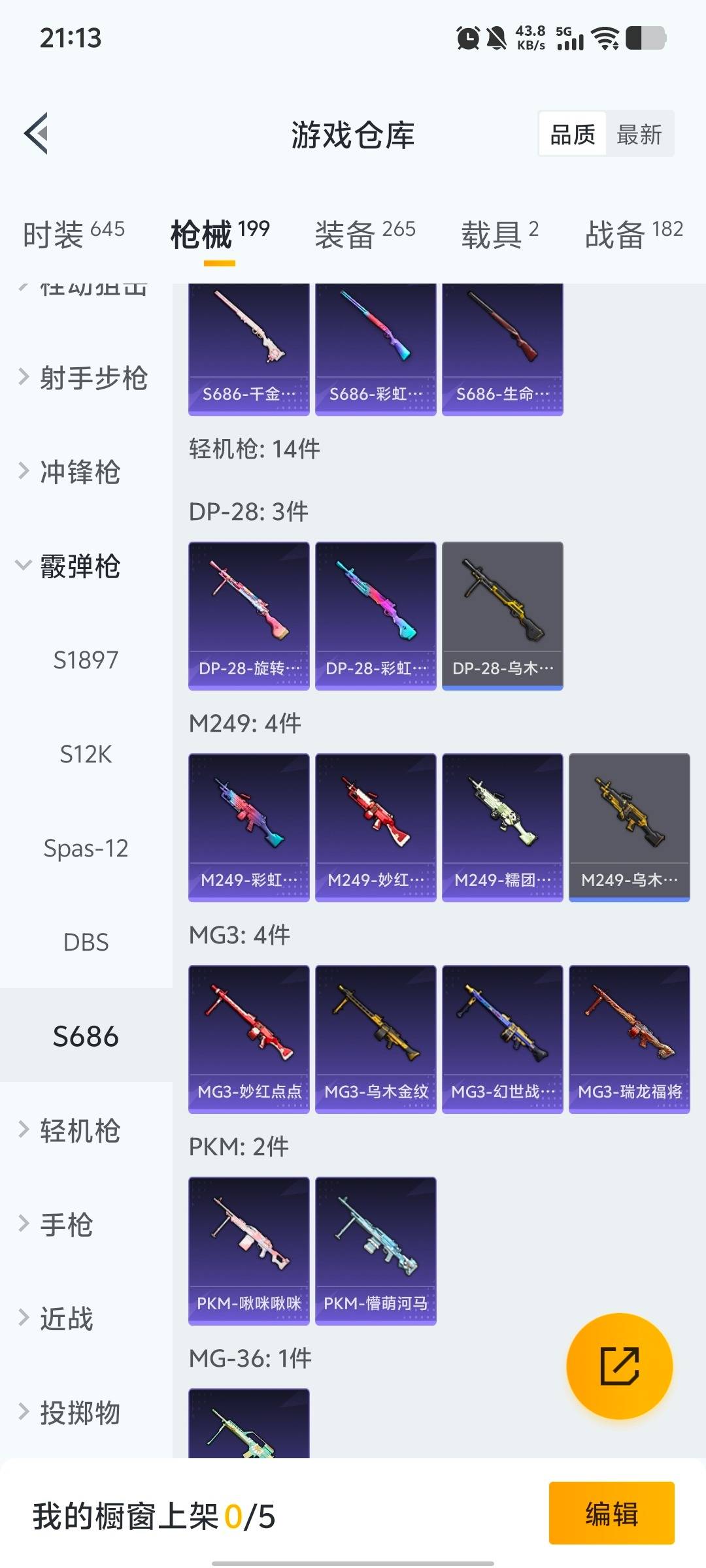Tap the orange share floating button
This screenshot has width=706, height=1568.
[x=619, y=1365]
